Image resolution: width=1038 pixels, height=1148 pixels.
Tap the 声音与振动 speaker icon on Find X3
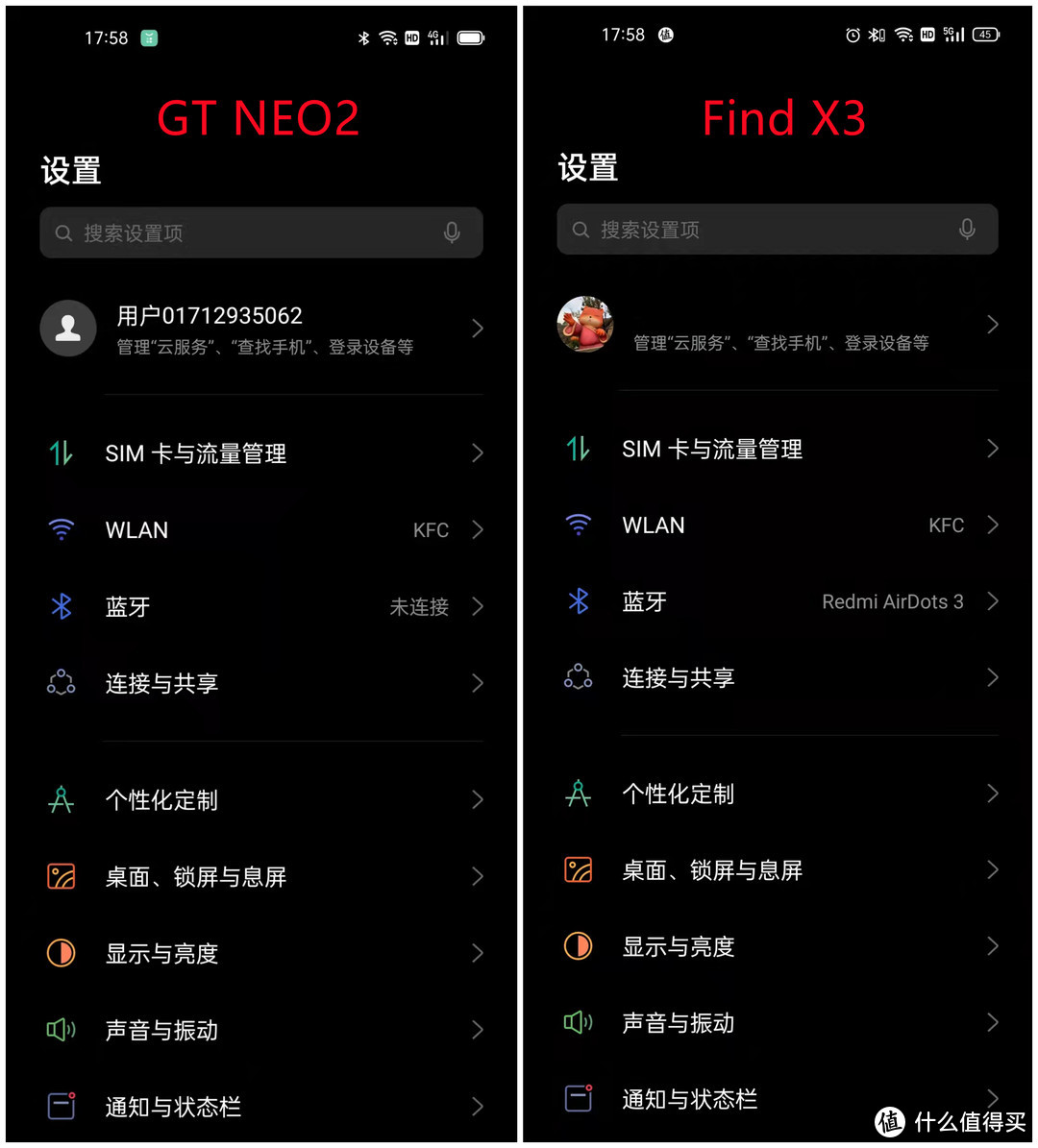(x=578, y=1023)
